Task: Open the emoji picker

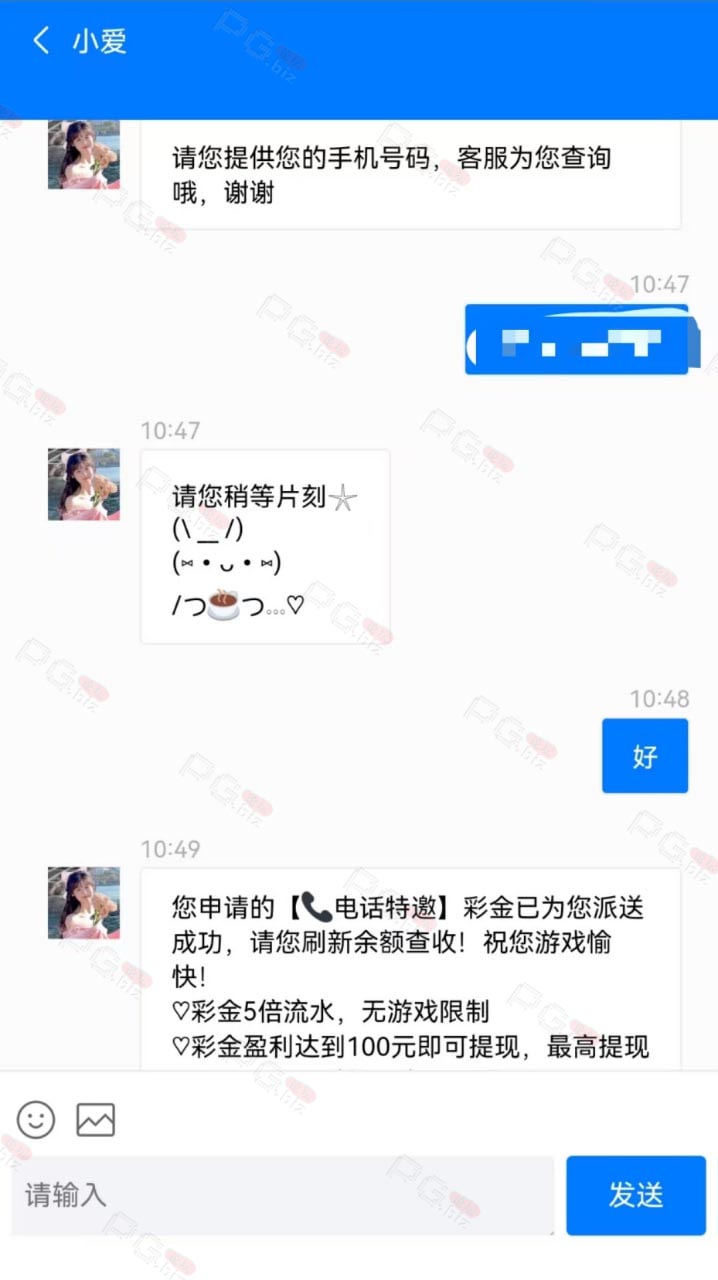Action: tap(36, 1119)
